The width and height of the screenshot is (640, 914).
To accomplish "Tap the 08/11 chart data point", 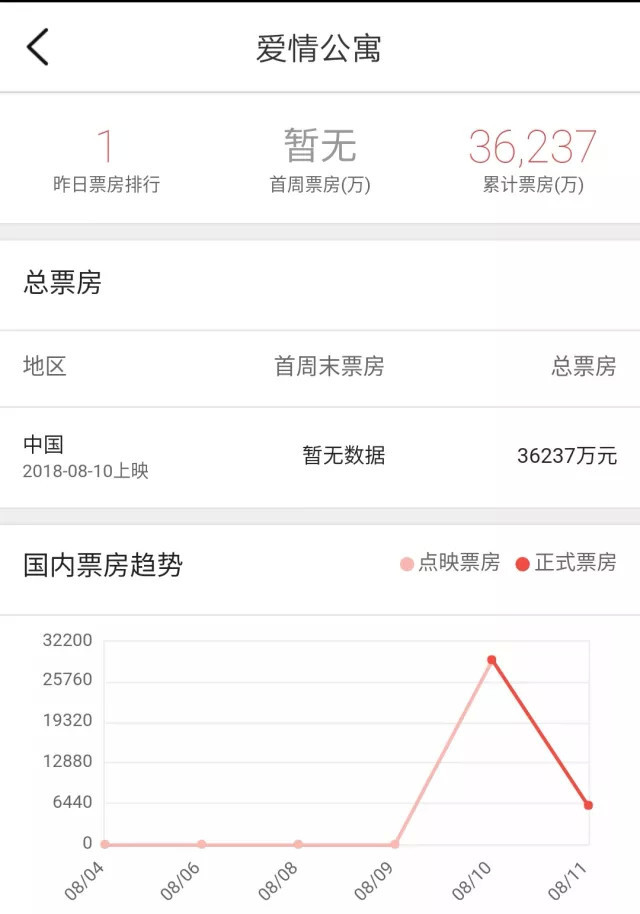I will pos(588,805).
